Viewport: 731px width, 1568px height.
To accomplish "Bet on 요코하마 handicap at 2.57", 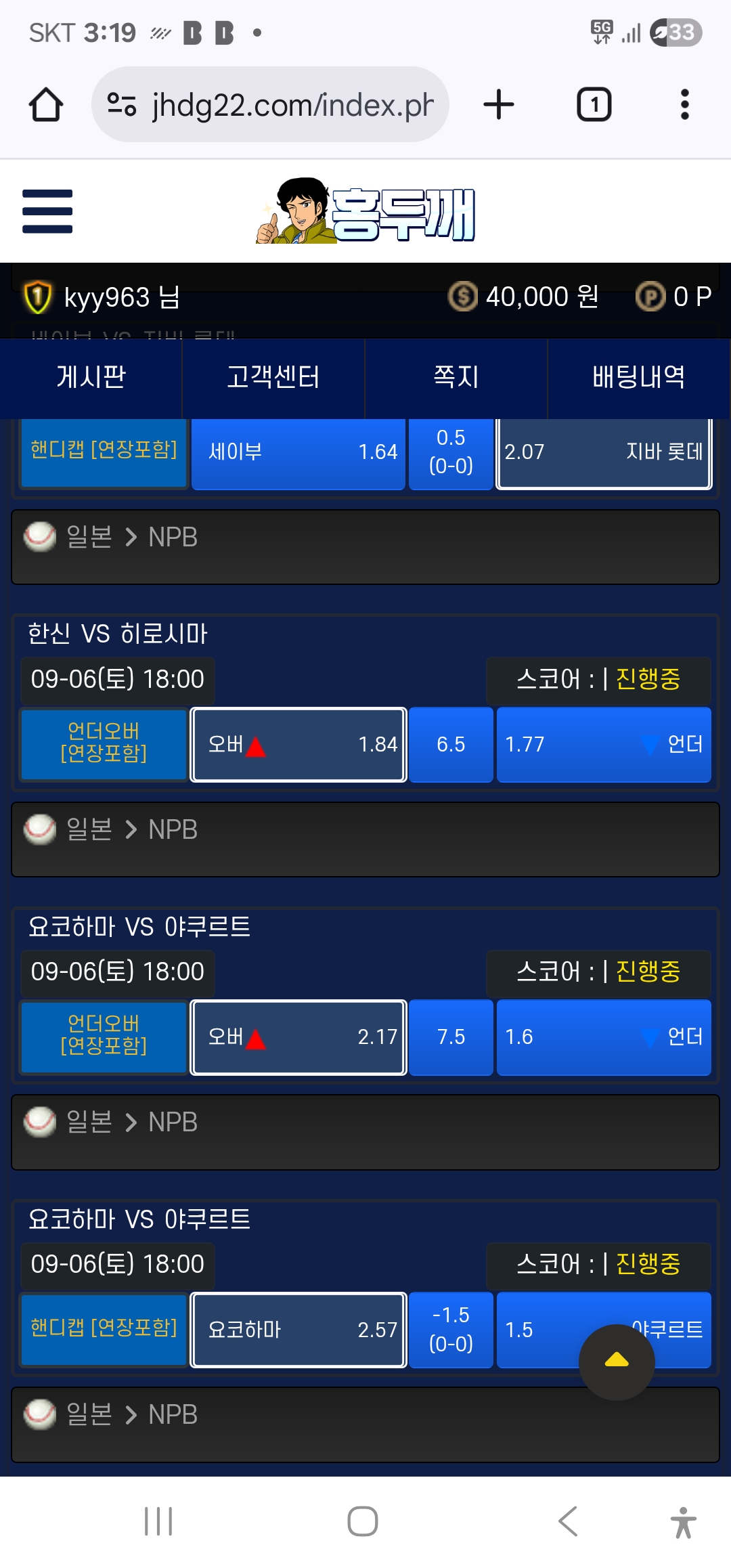I will point(298,1330).
